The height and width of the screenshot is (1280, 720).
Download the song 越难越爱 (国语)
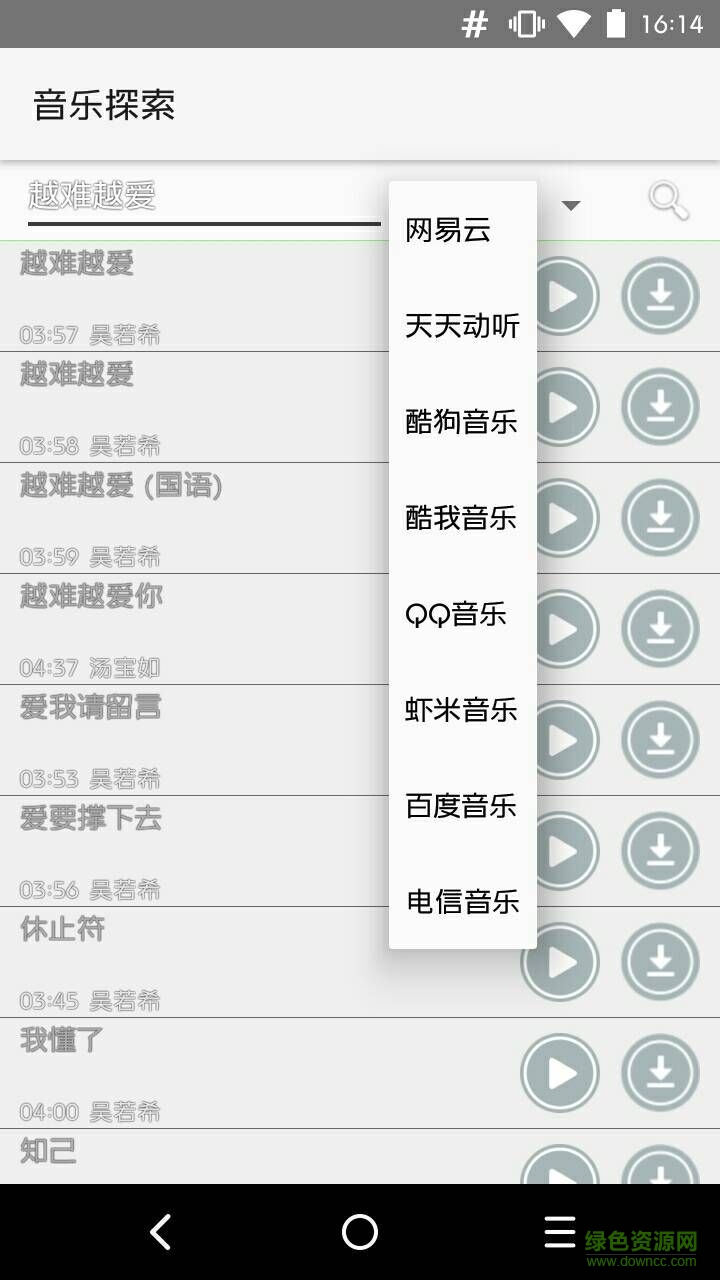pyautogui.click(x=660, y=517)
